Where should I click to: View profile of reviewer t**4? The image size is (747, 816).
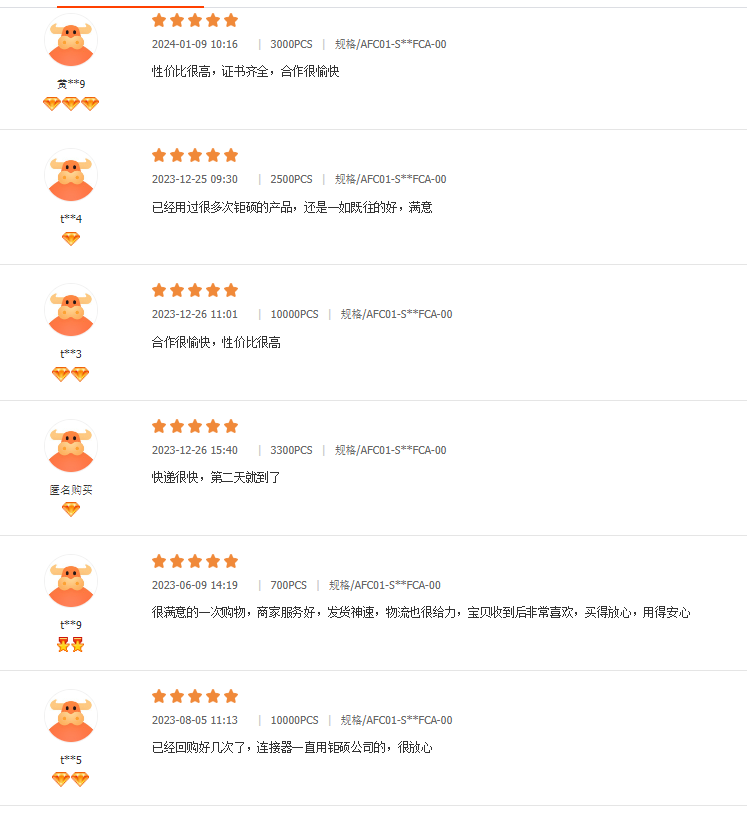(x=71, y=177)
